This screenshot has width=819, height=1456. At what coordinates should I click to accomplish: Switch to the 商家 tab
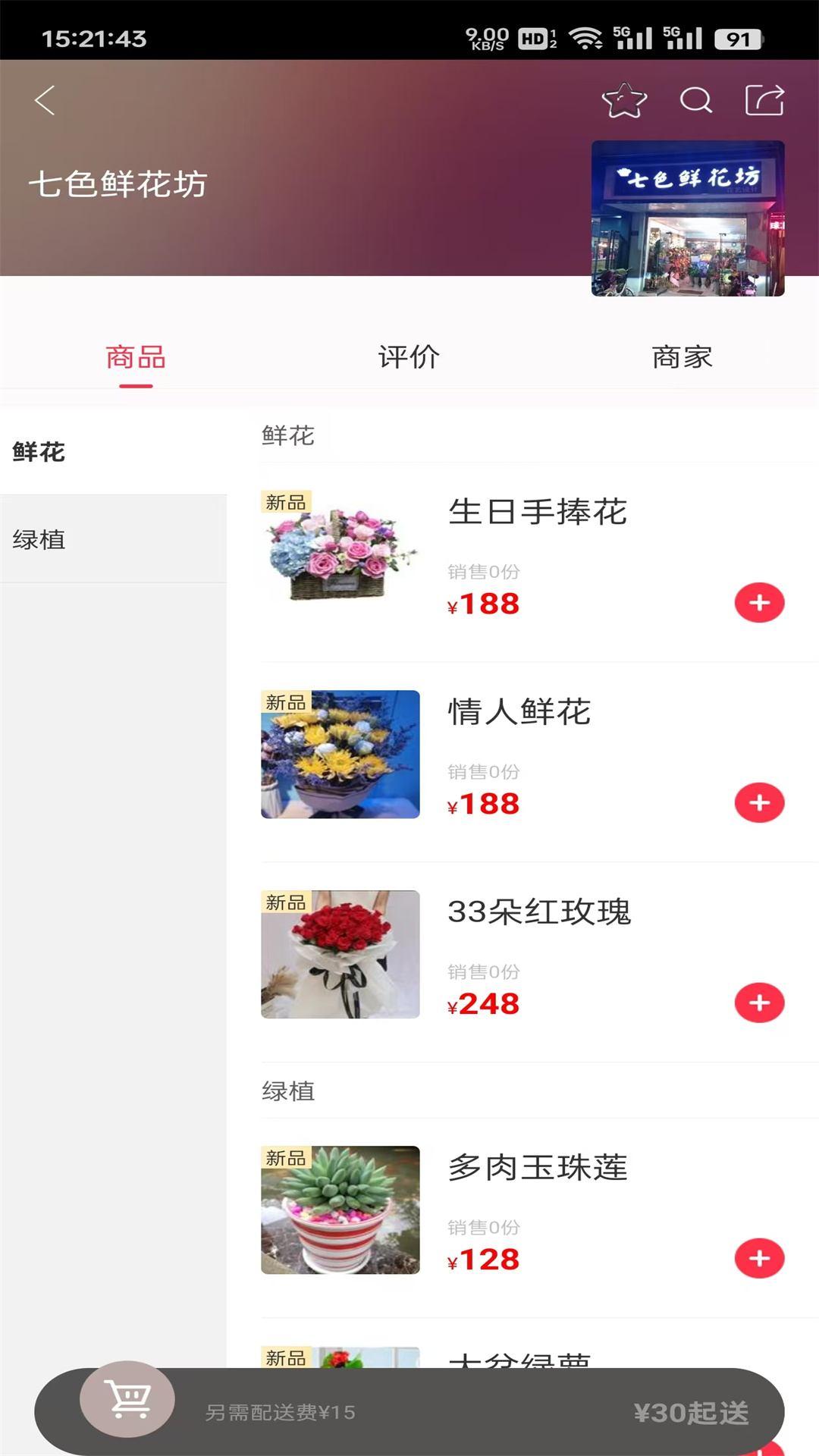(682, 357)
